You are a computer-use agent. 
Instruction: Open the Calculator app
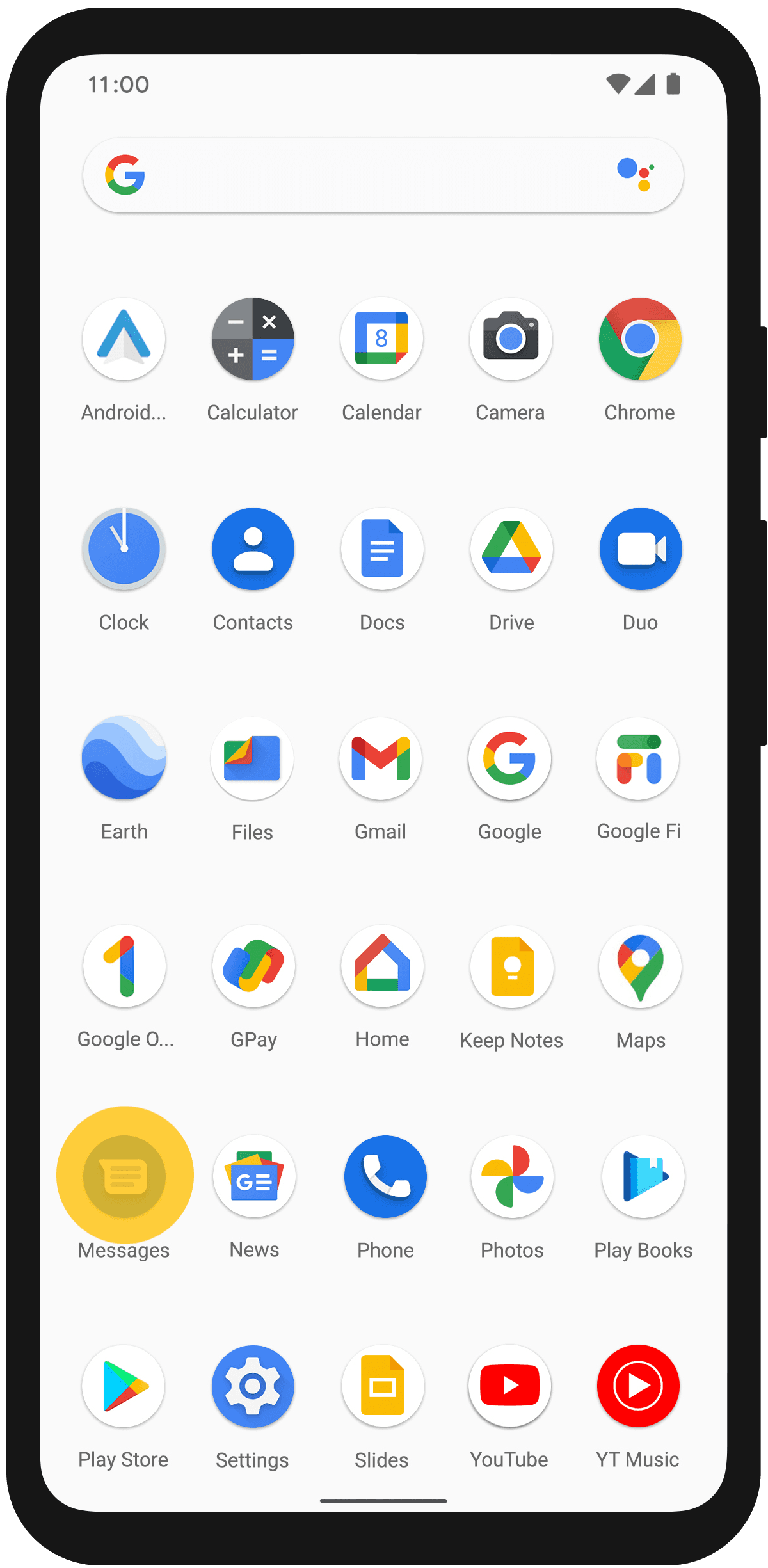[x=253, y=339]
